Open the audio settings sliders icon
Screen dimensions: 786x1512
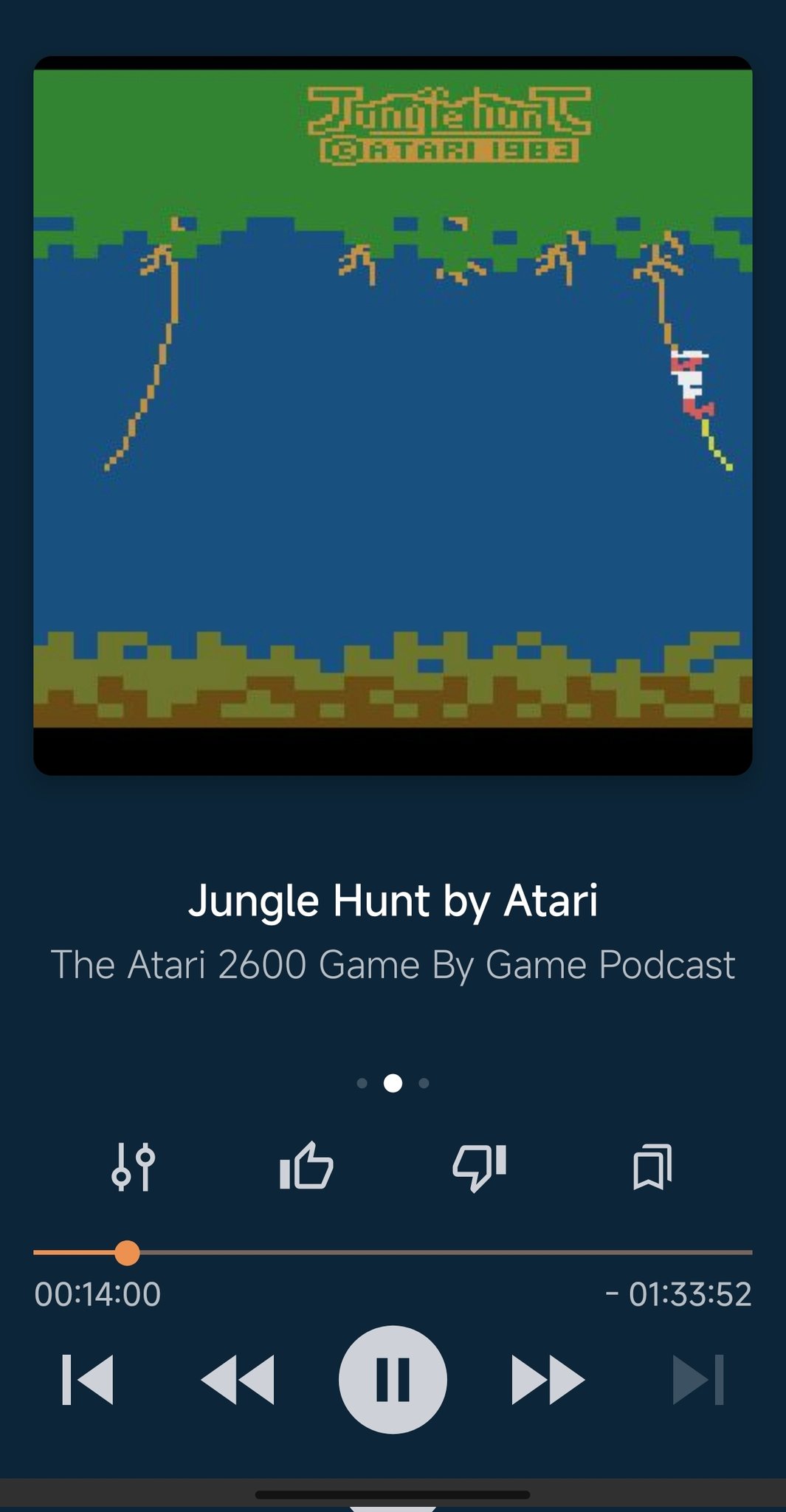tap(134, 1167)
